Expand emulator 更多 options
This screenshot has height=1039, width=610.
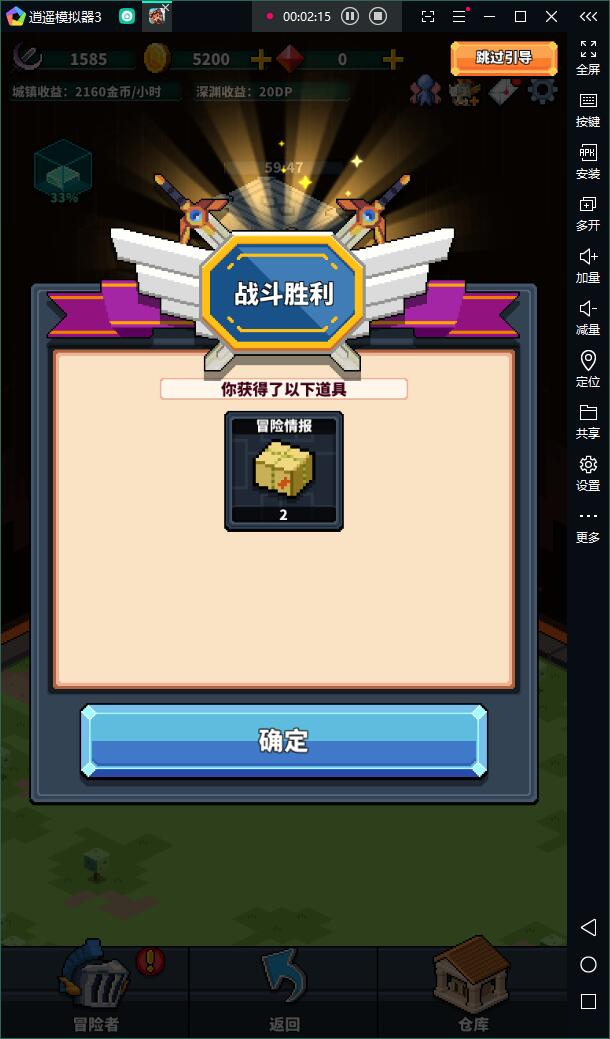(x=588, y=525)
